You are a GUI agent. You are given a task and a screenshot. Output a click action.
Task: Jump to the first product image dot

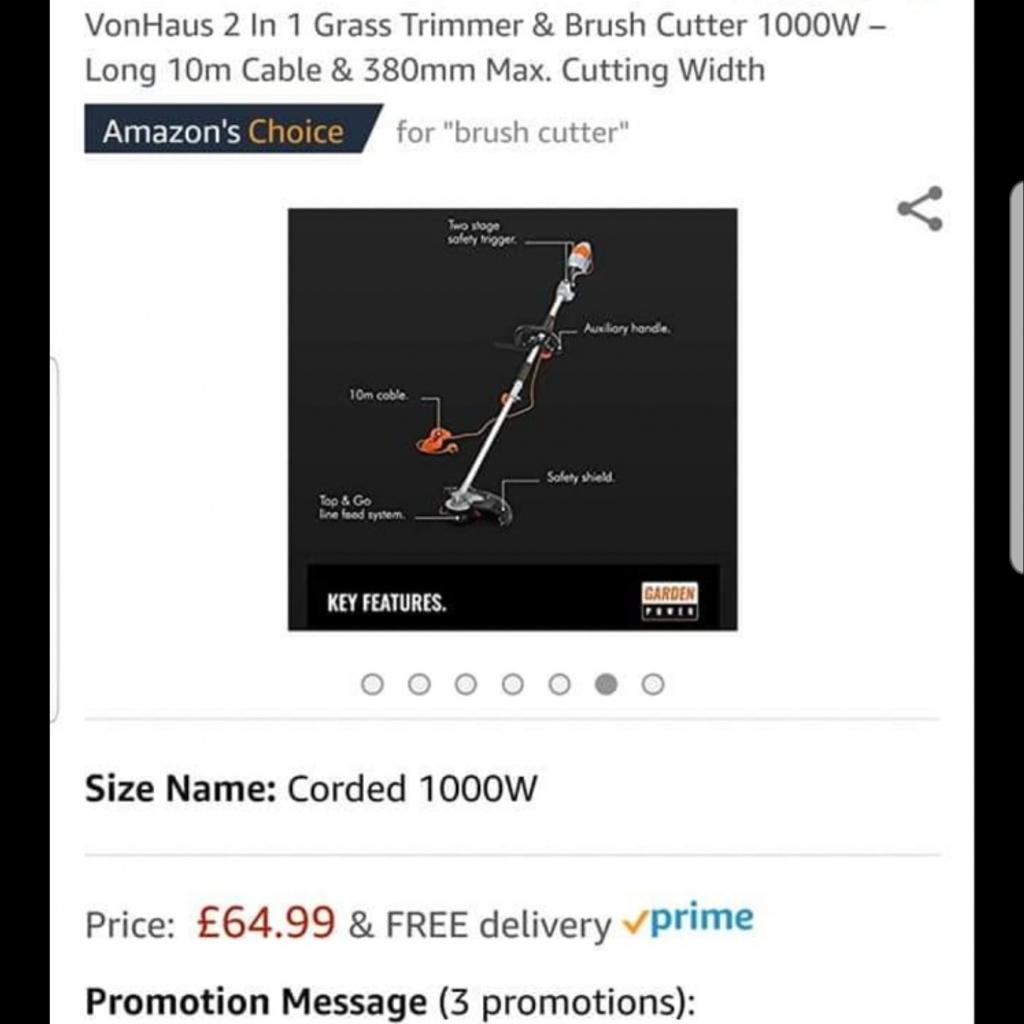pos(372,684)
